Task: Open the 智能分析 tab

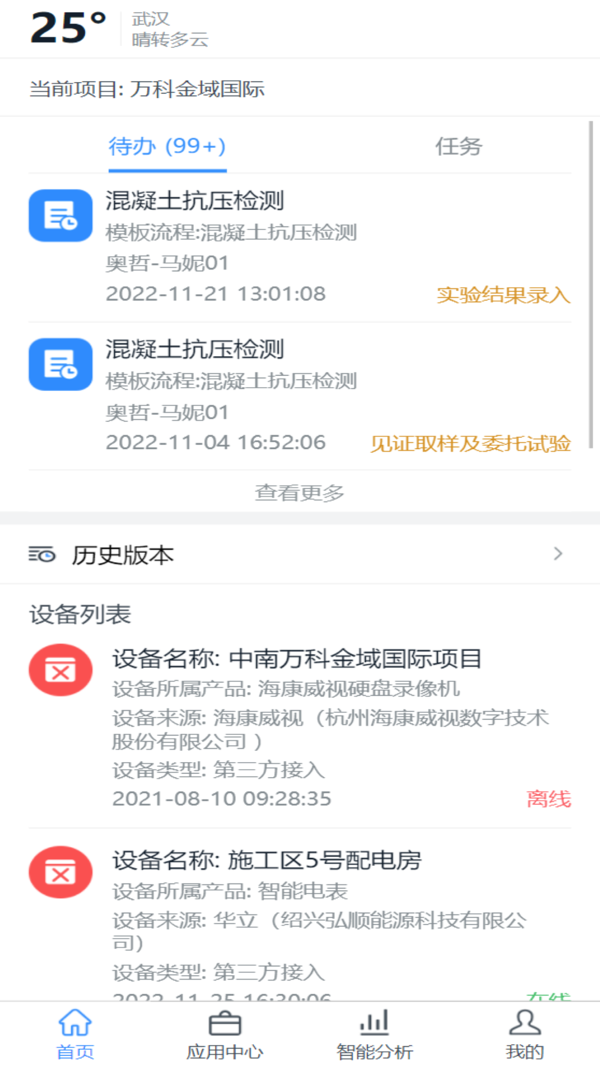Action: (x=374, y=1035)
